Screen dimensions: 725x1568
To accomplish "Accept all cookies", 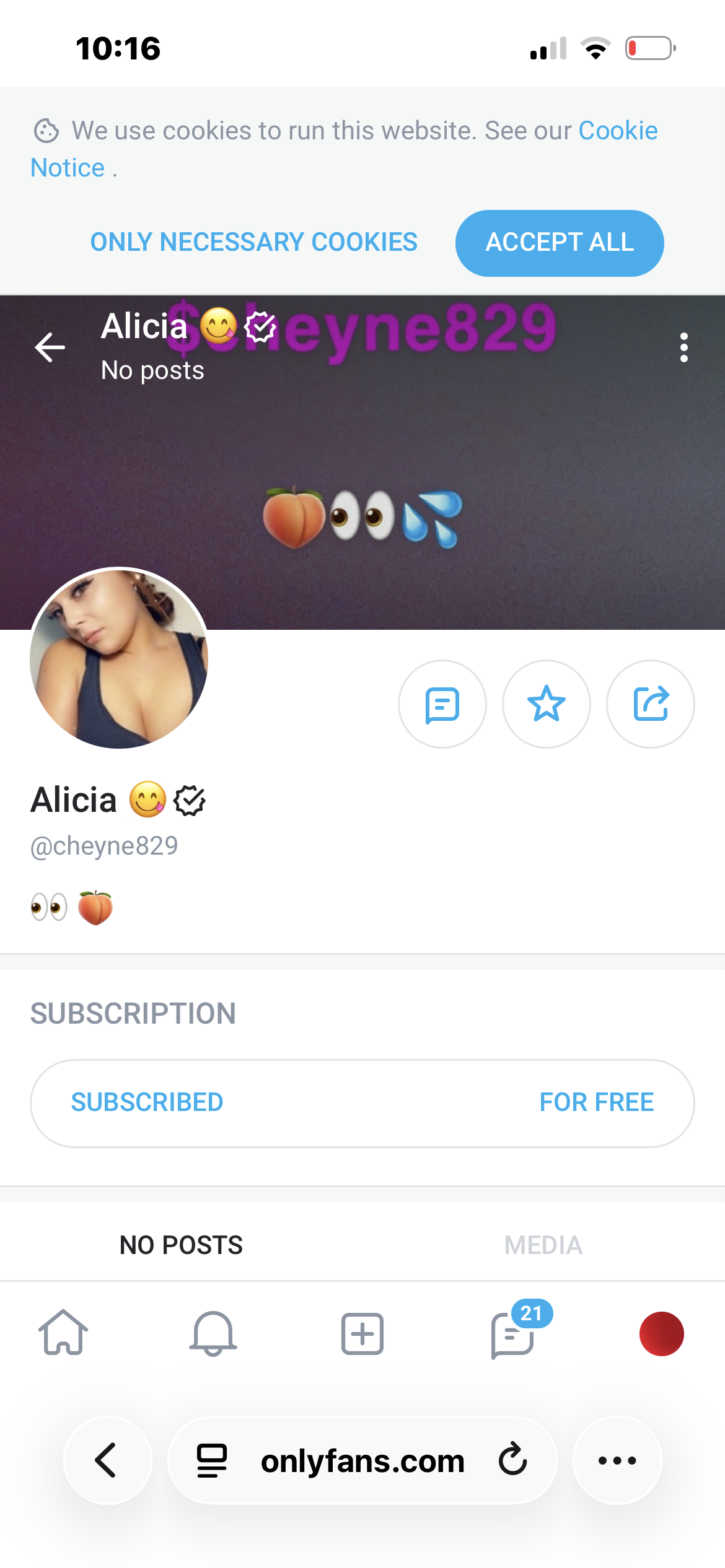I will point(560,243).
